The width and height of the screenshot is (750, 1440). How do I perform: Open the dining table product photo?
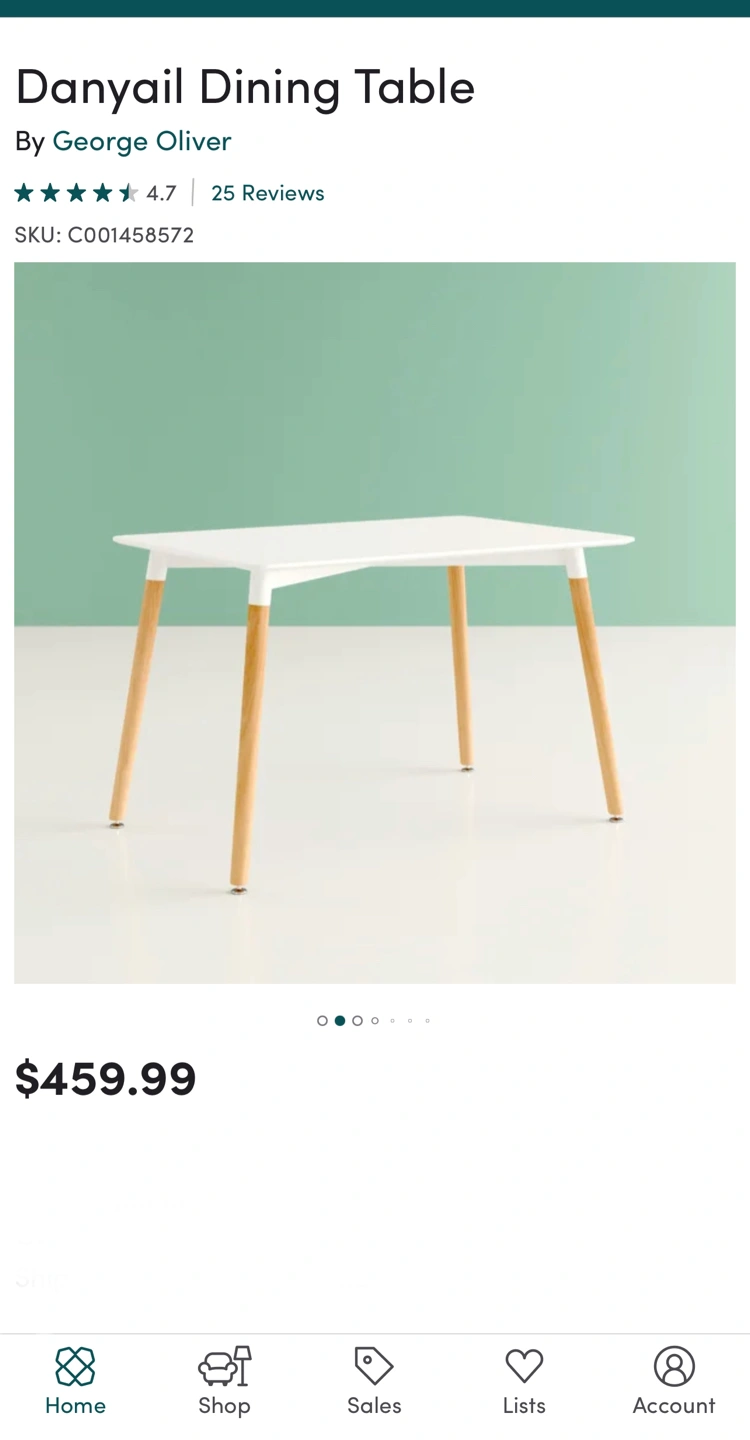pos(375,622)
